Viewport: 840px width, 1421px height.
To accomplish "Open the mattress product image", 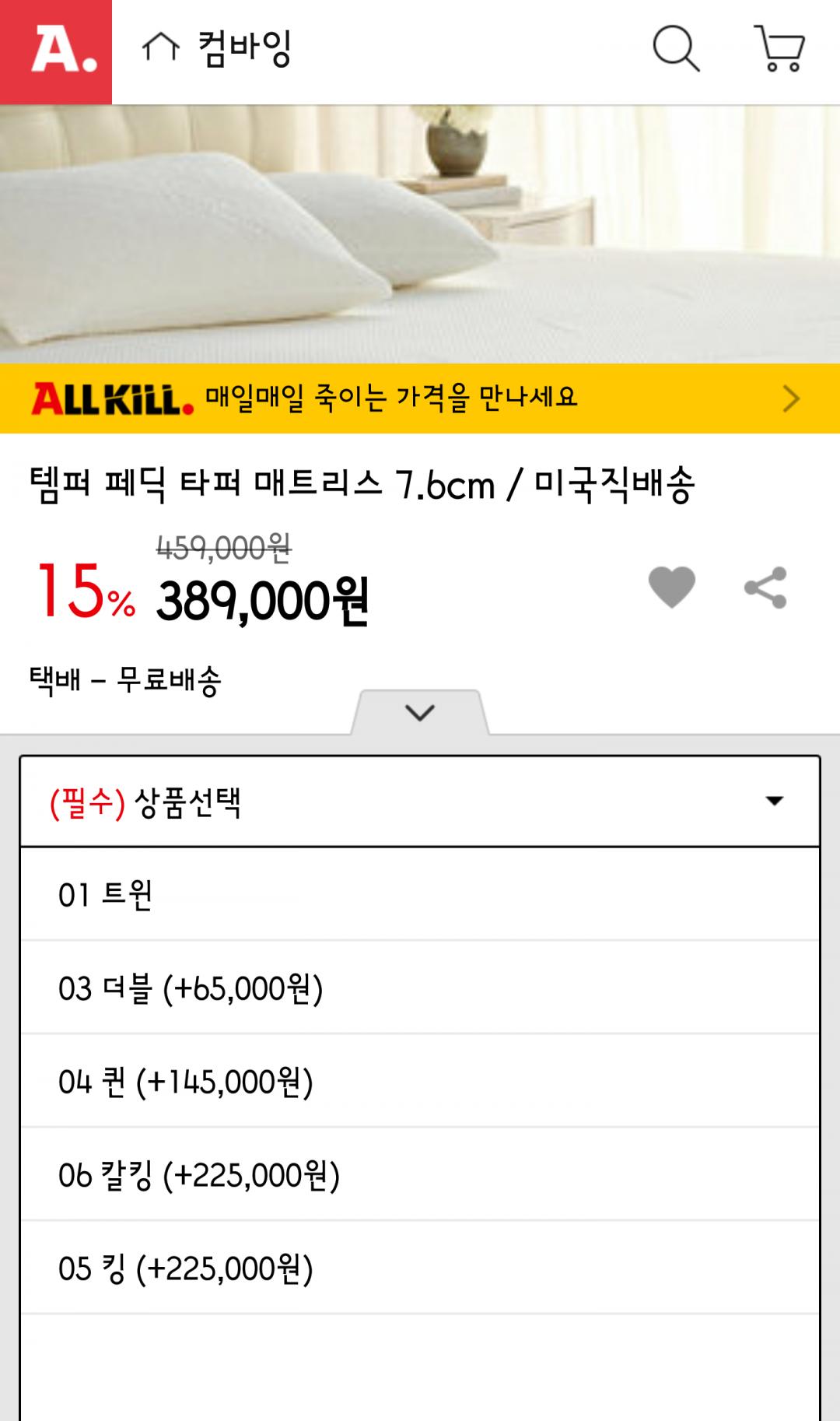I will pos(420,233).
